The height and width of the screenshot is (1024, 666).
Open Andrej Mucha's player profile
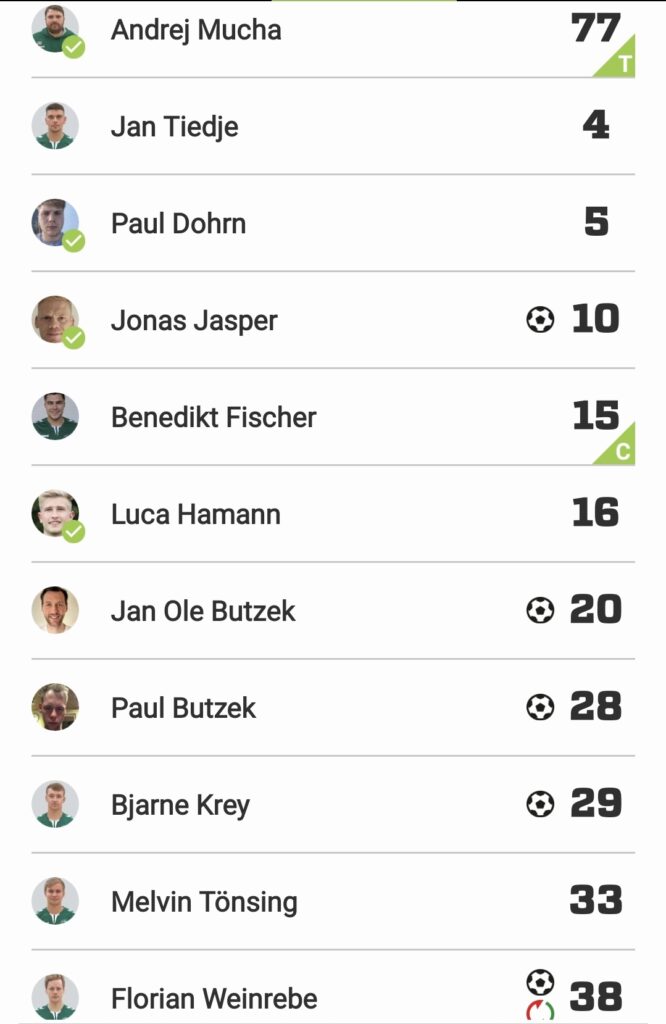[196, 30]
